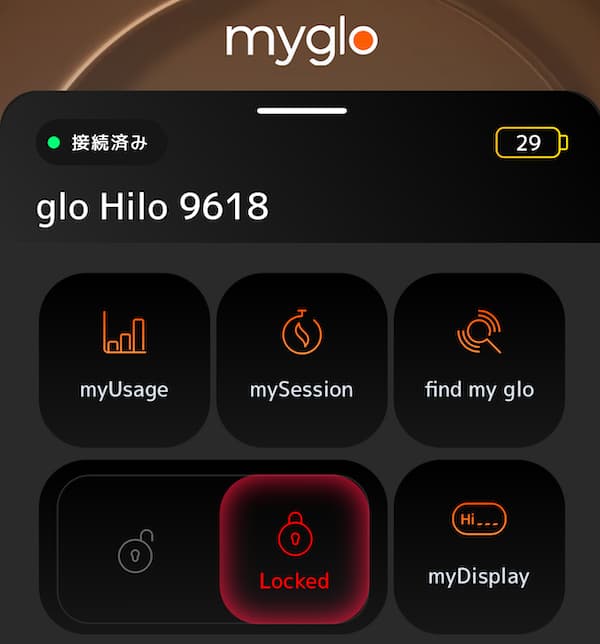Open the mySession tile
The height and width of the screenshot is (644, 600).
[x=301, y=358]
